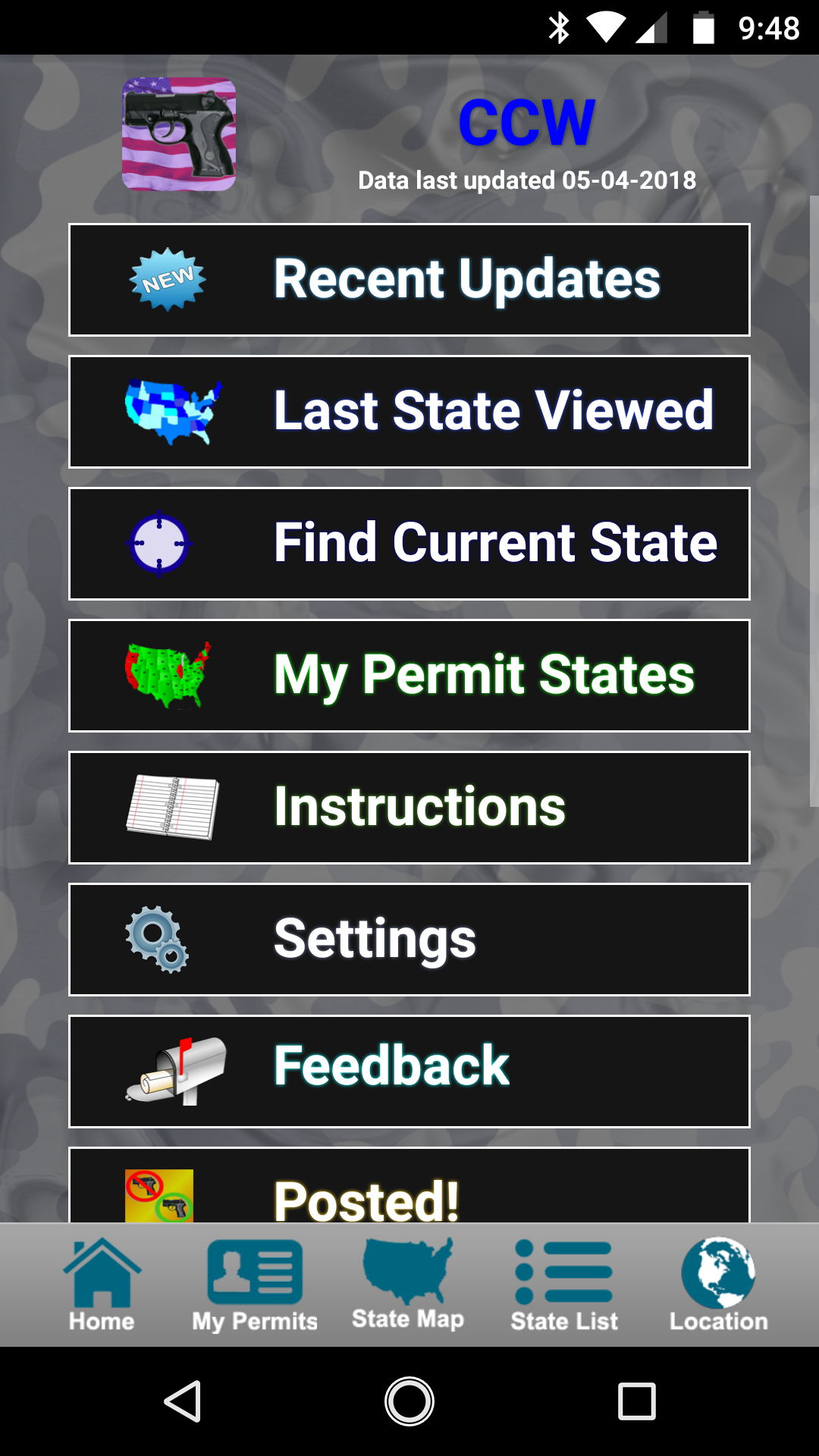
Task: Open Find Current State
Action: tap(409, 541)
